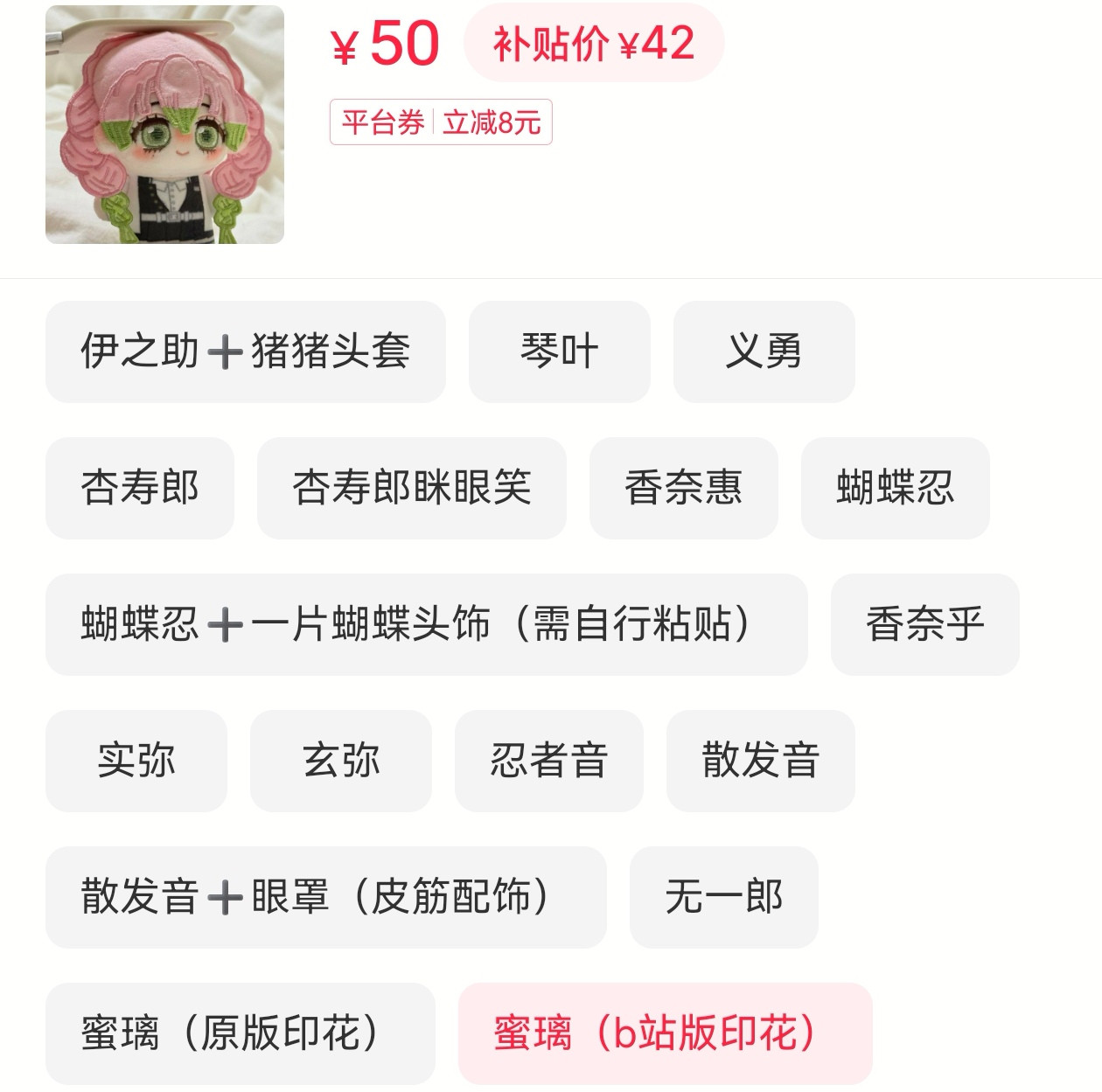Viewport: 1102px width, 1092px height.
Task: Choose the 香奈乎 variant
Action: click(925, 624)
